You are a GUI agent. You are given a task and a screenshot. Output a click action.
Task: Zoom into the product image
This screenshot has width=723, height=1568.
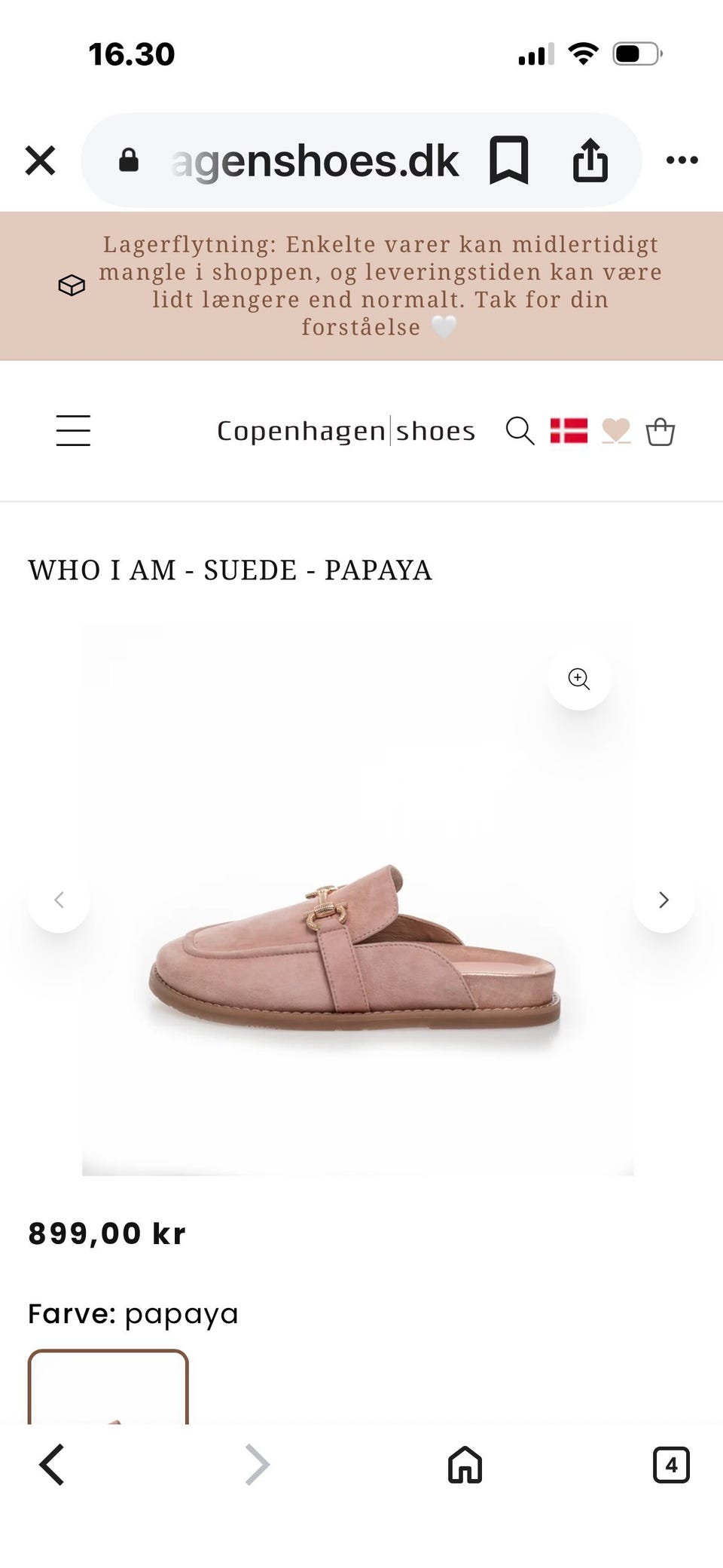579,678
